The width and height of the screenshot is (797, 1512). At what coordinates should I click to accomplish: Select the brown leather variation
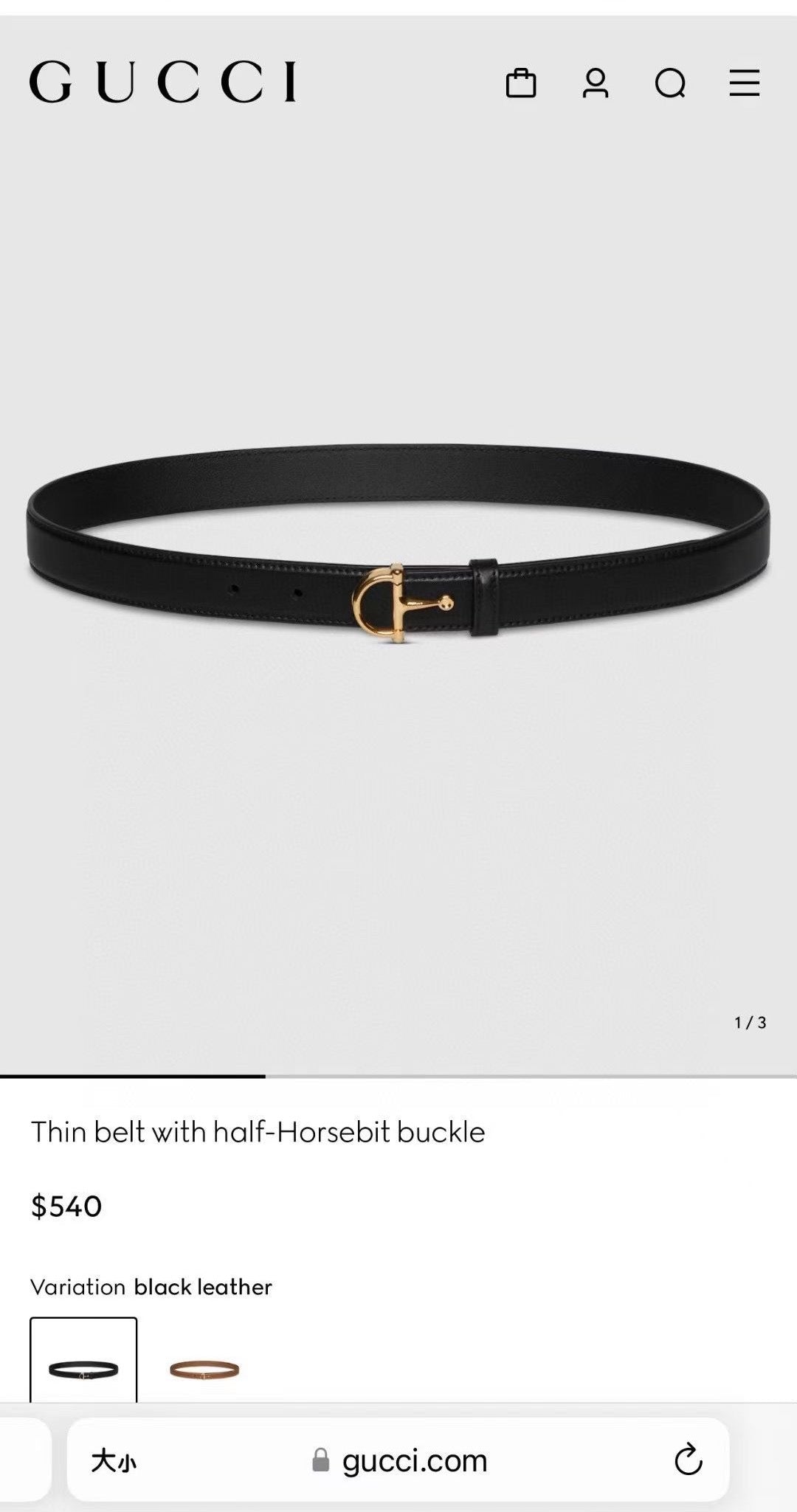point(204,1370)
